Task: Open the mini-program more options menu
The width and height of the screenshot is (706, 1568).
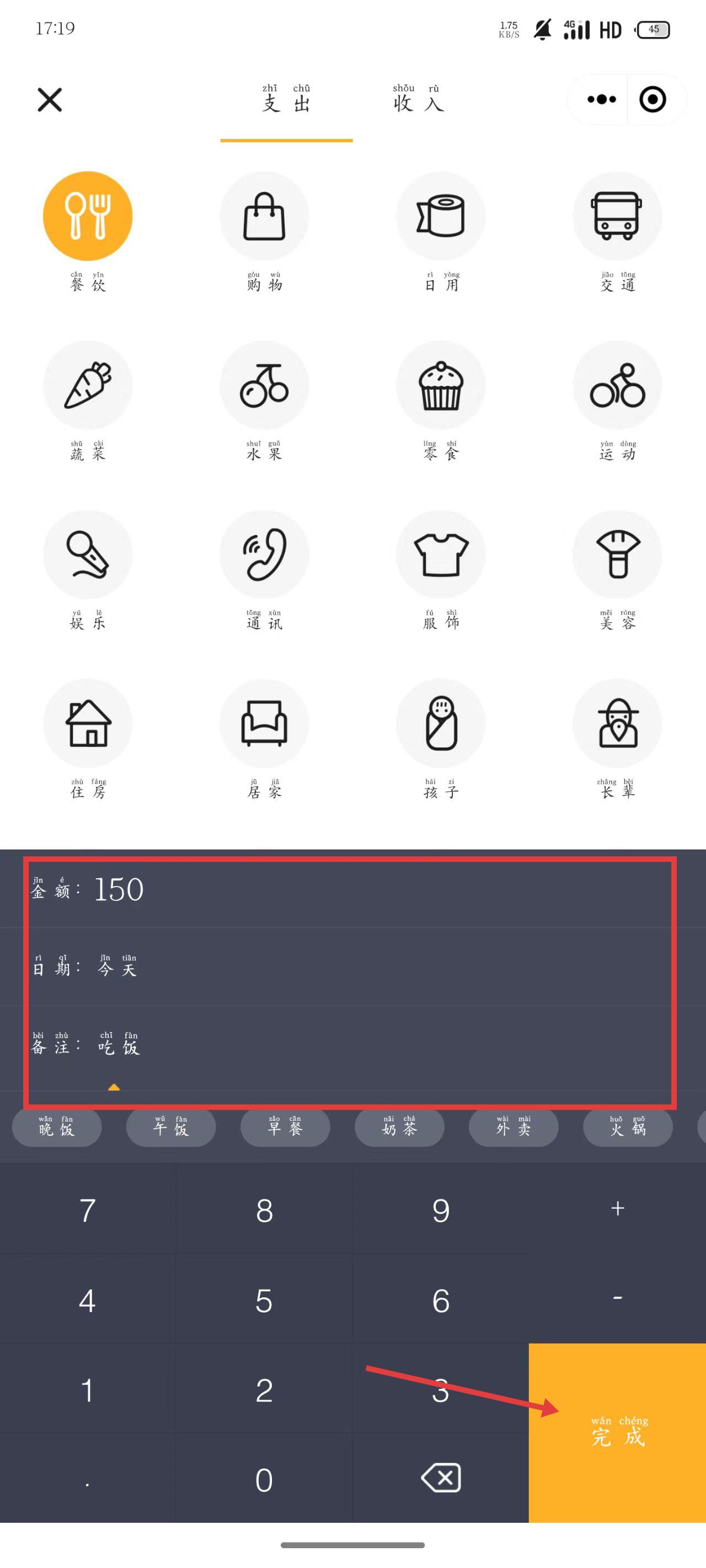Action: point(601,100)
